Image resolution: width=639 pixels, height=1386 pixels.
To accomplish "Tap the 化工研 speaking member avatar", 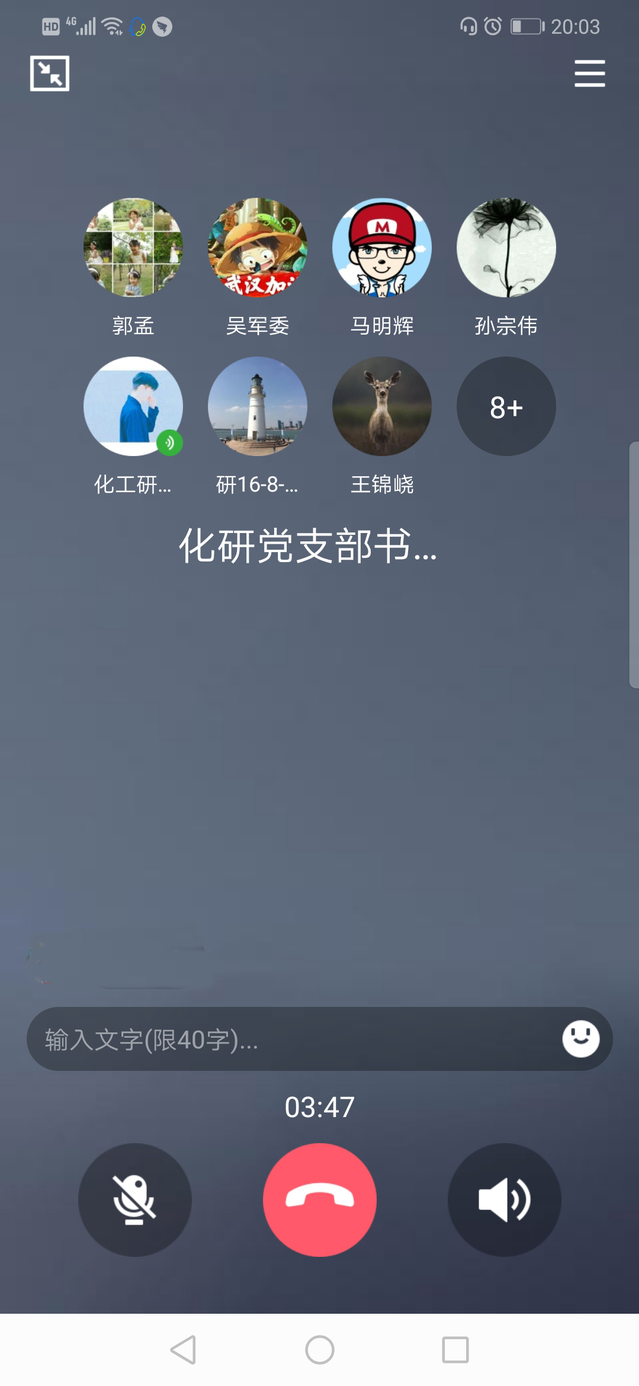I will click(133, 407).
